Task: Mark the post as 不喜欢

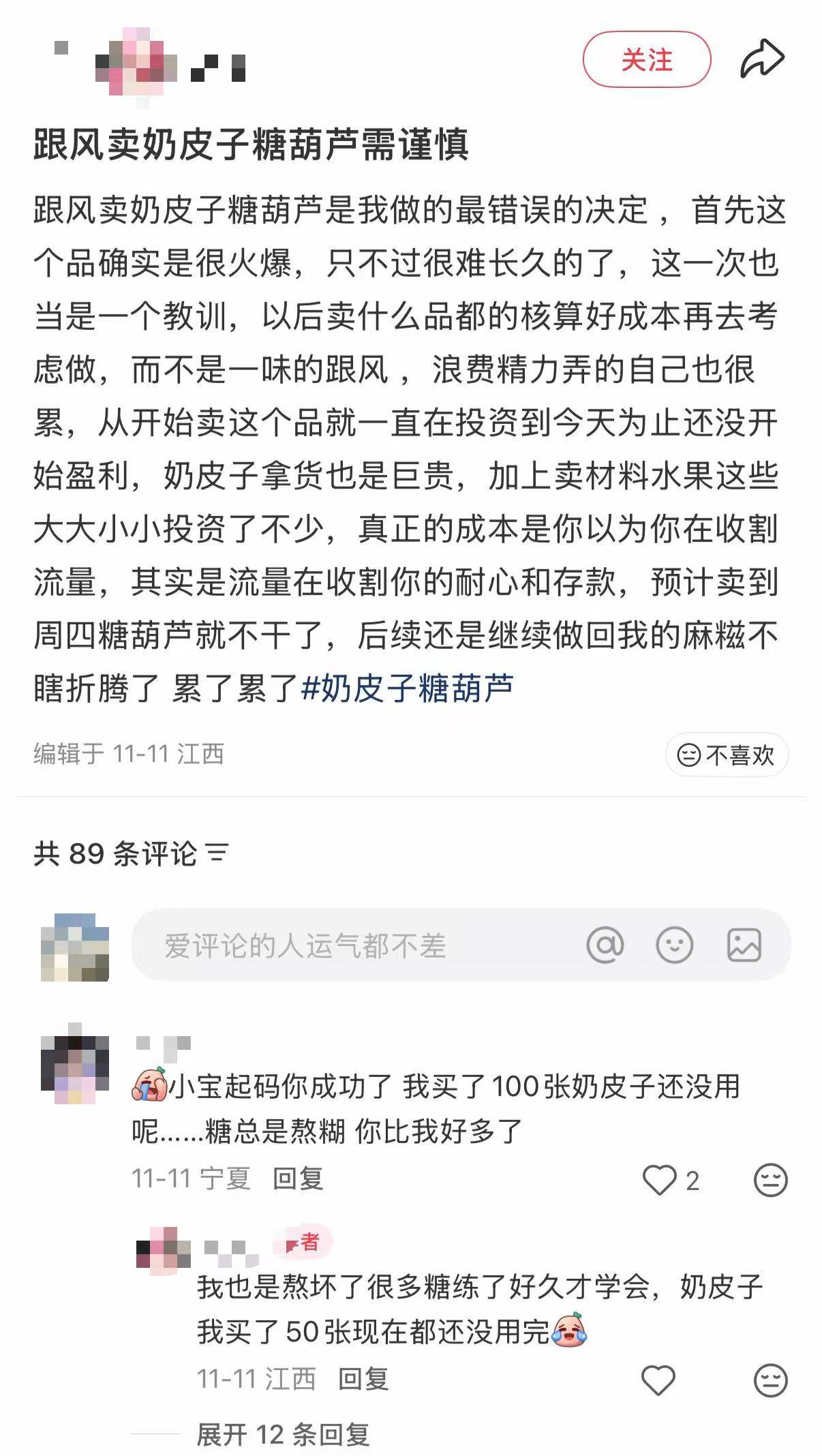Action: (x=727, y=755)
